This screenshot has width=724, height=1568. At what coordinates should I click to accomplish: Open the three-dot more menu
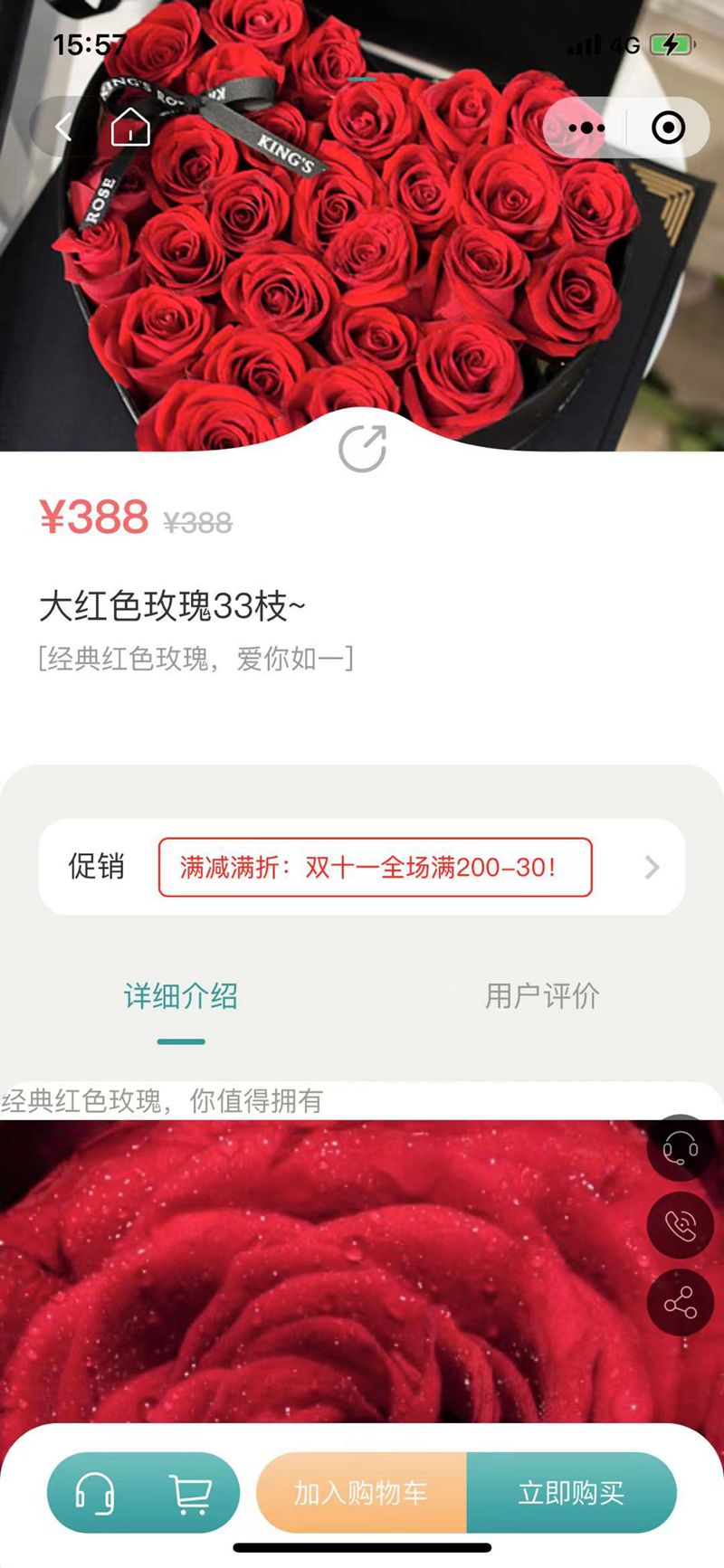coord(586,128)
